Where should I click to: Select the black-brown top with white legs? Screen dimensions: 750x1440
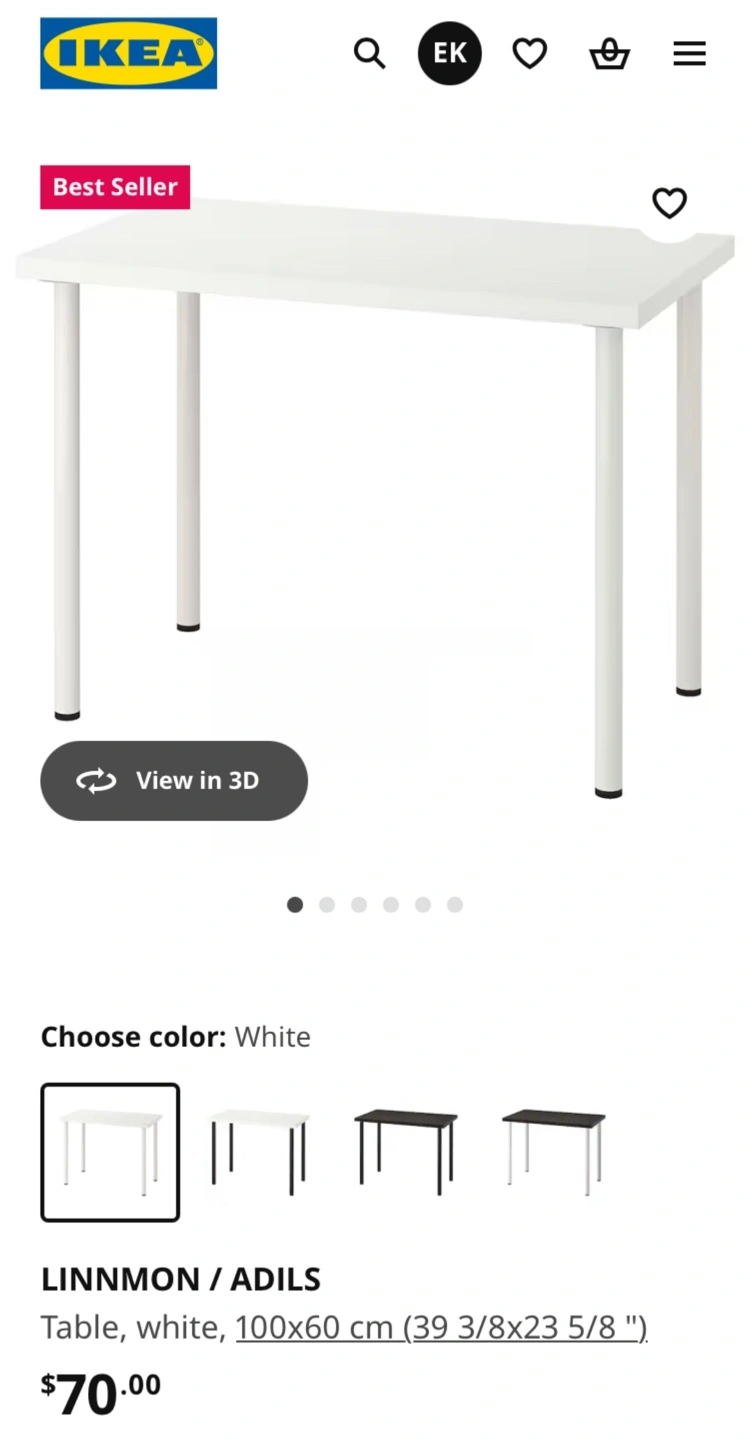pyautogui.click(x=553, y=1152)
